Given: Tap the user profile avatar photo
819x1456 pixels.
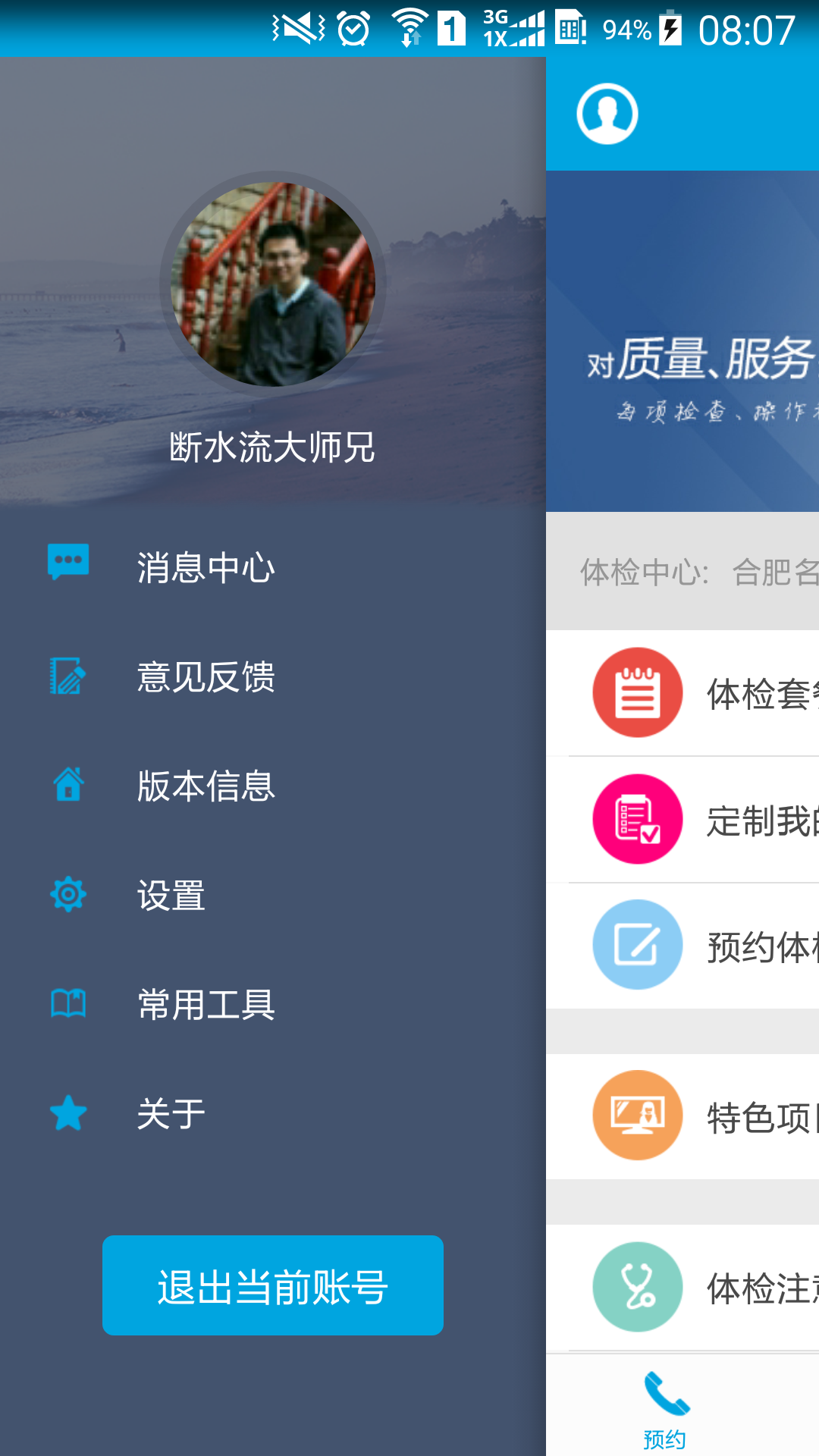Looking at the screenshot, I should coord(273,284).
